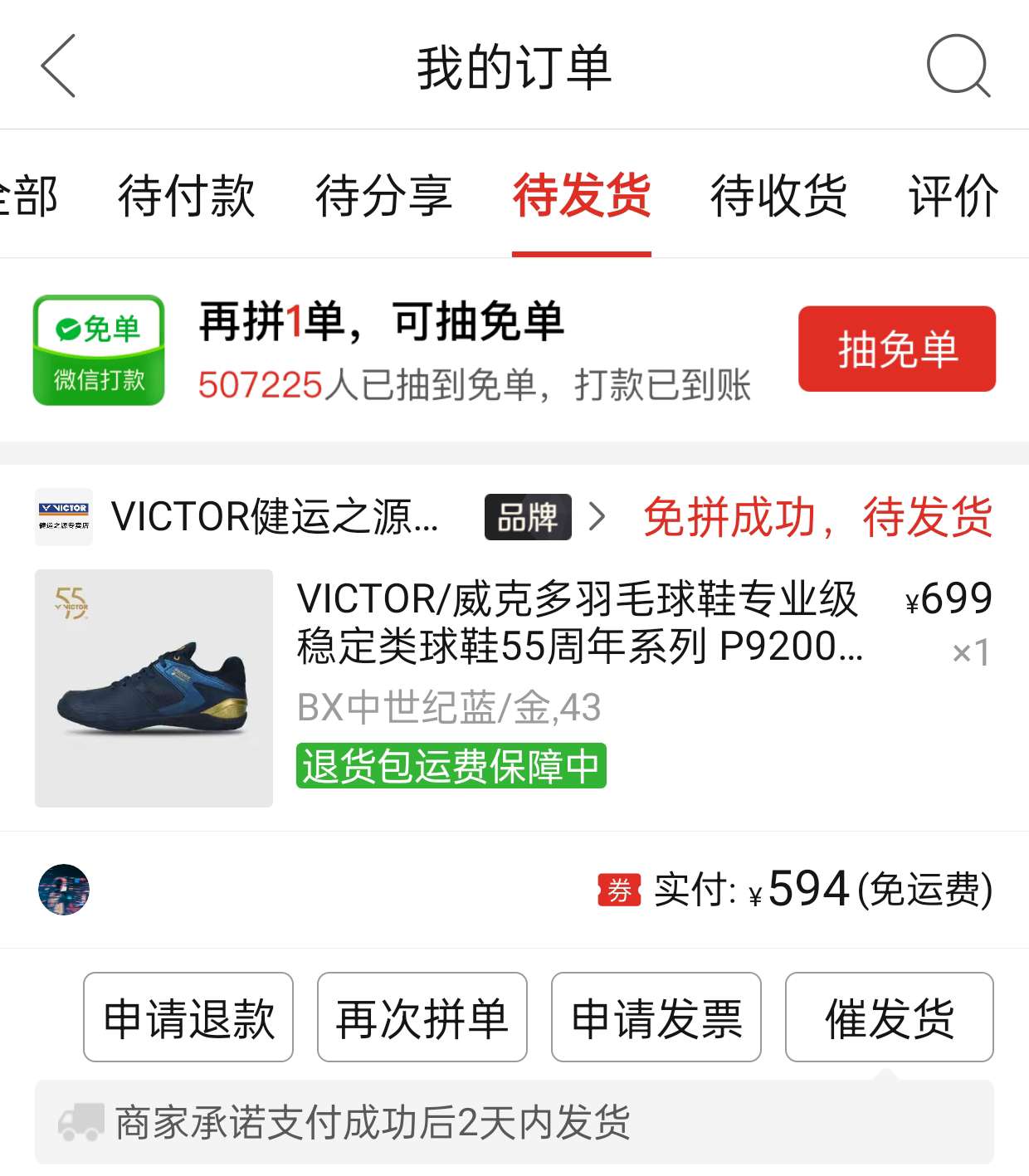Switch to the 待收货 tab

coord(778,196)
